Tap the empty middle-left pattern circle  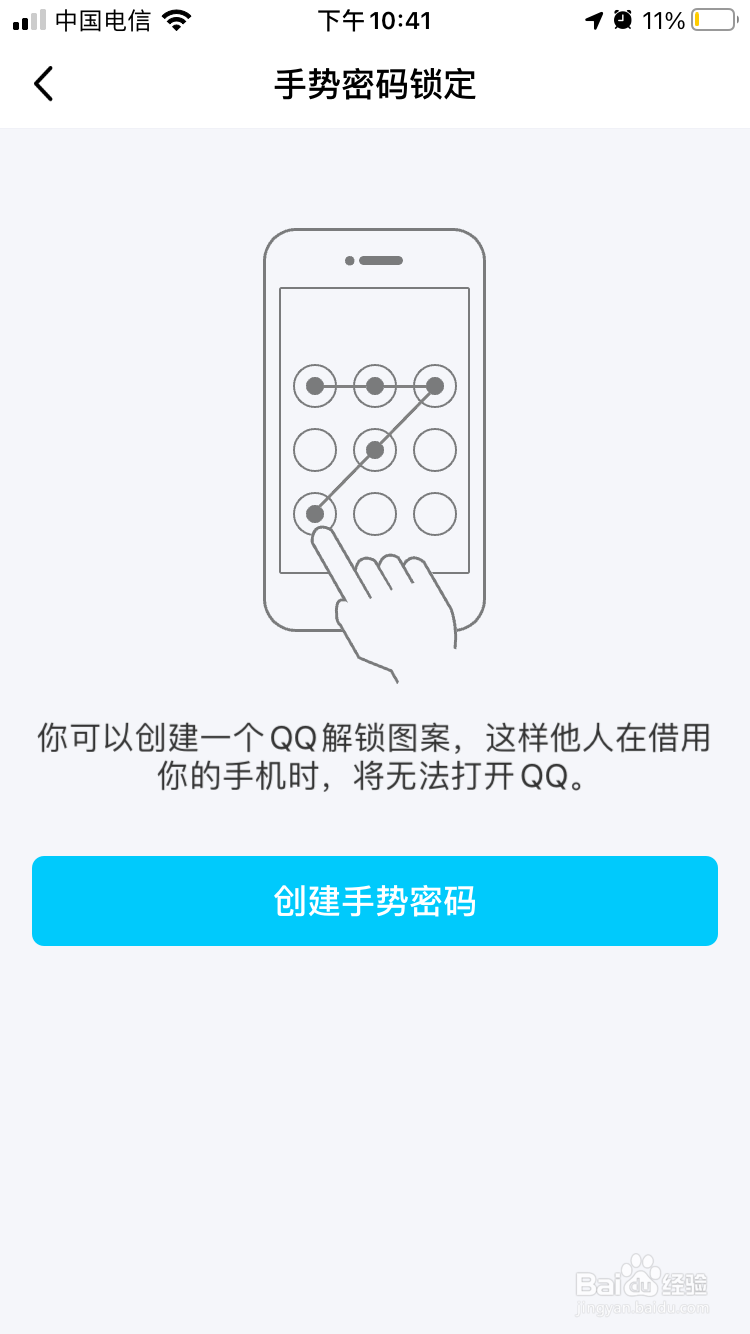[x=314, y=450]
